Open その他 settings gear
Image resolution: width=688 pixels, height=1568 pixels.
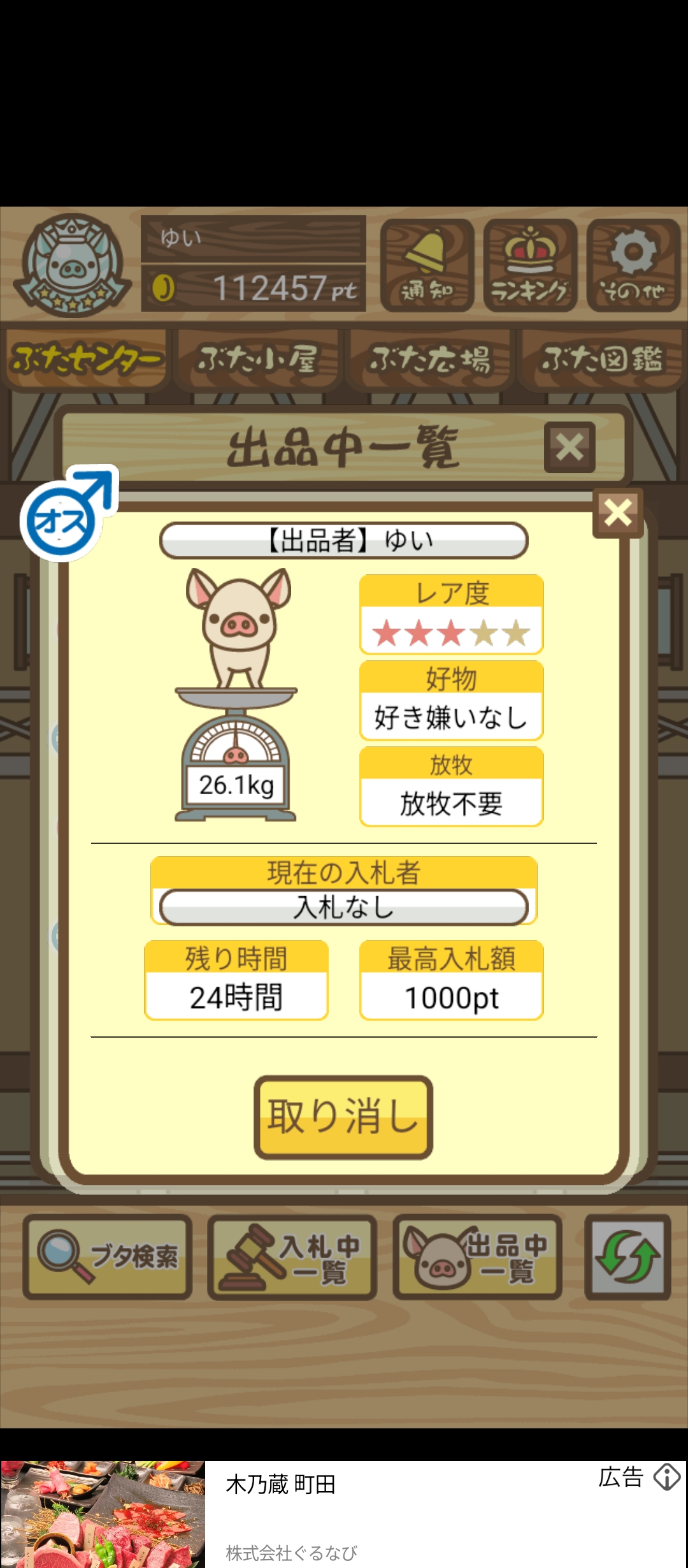(x=633, y=265)
